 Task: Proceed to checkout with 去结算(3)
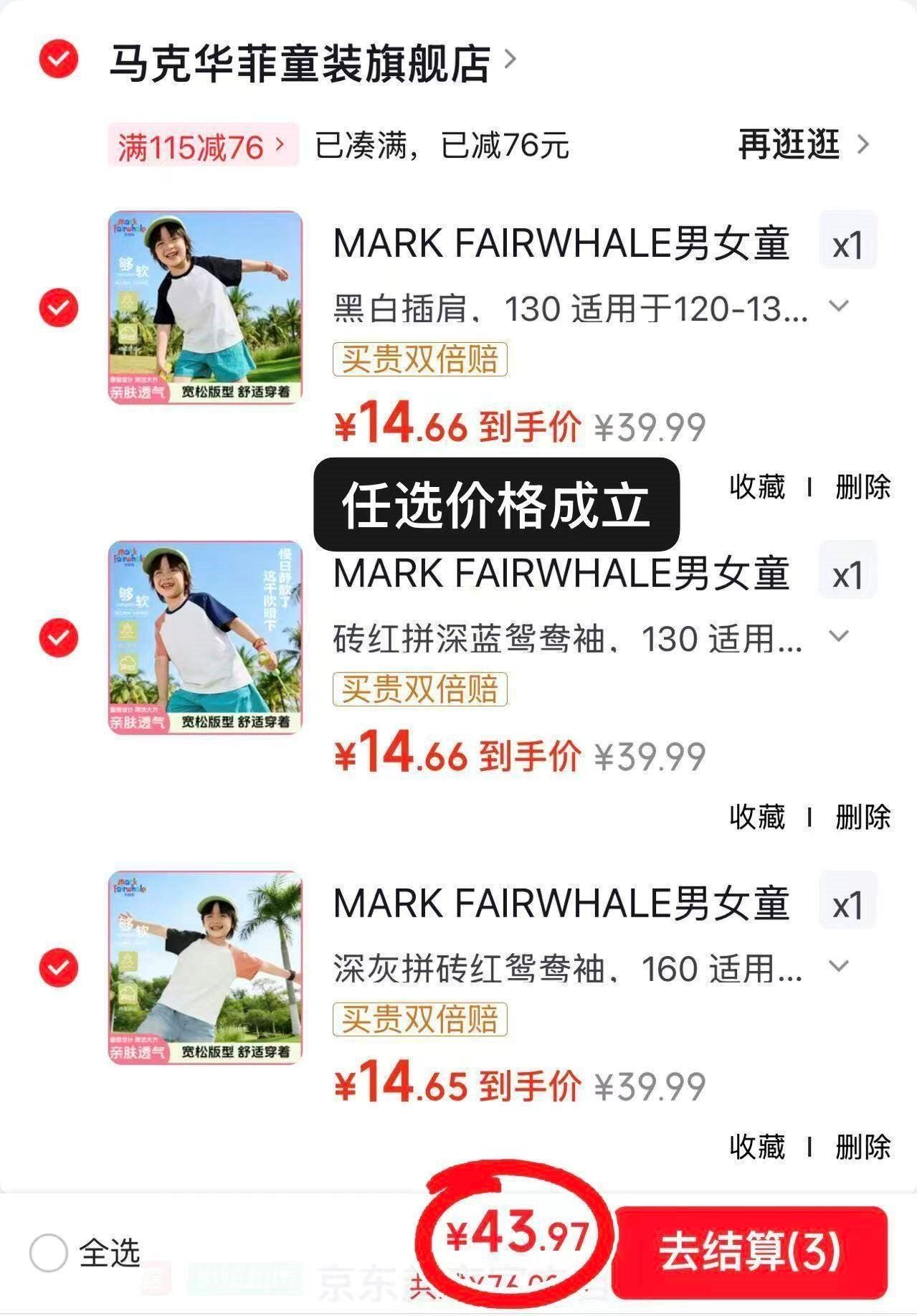[750, 1252]
